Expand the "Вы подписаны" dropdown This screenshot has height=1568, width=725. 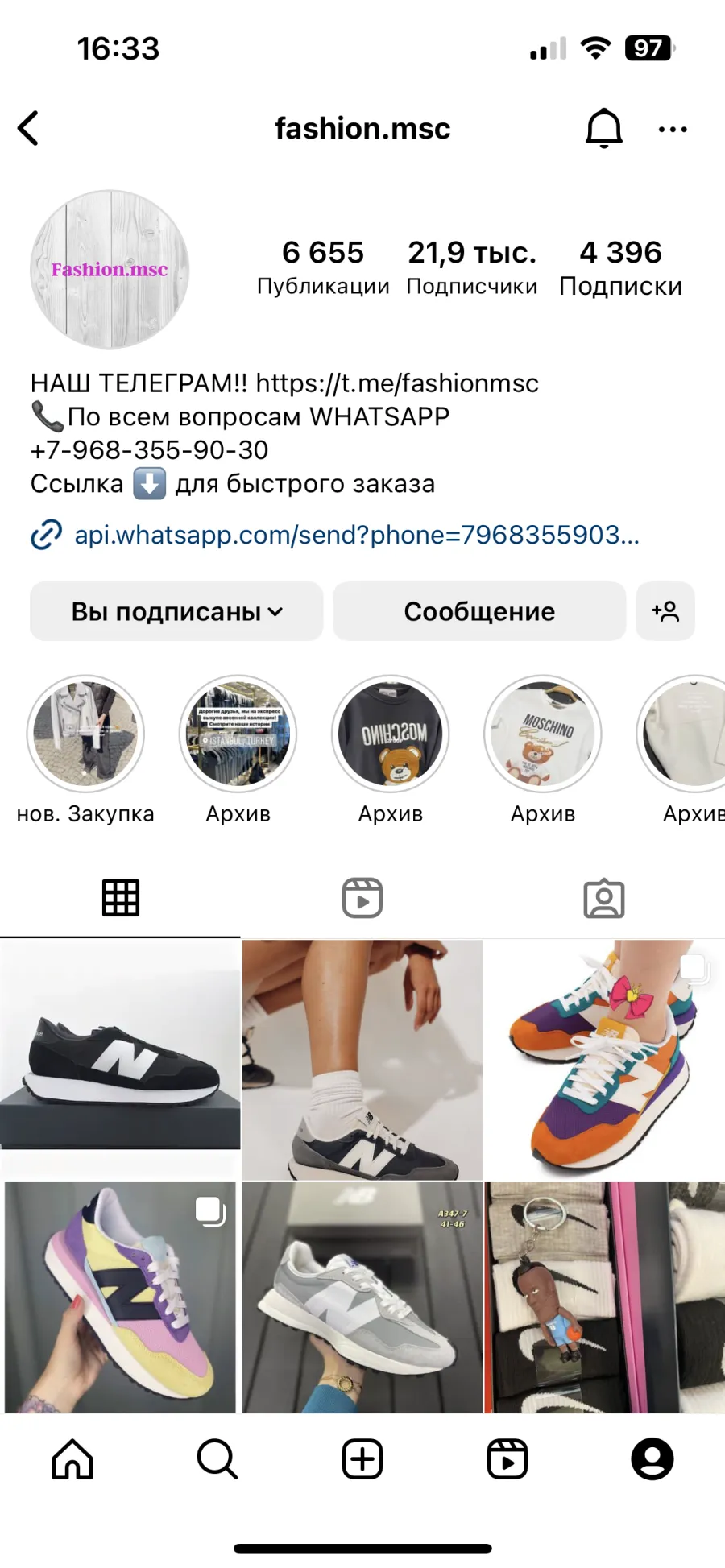coord(176,611)
